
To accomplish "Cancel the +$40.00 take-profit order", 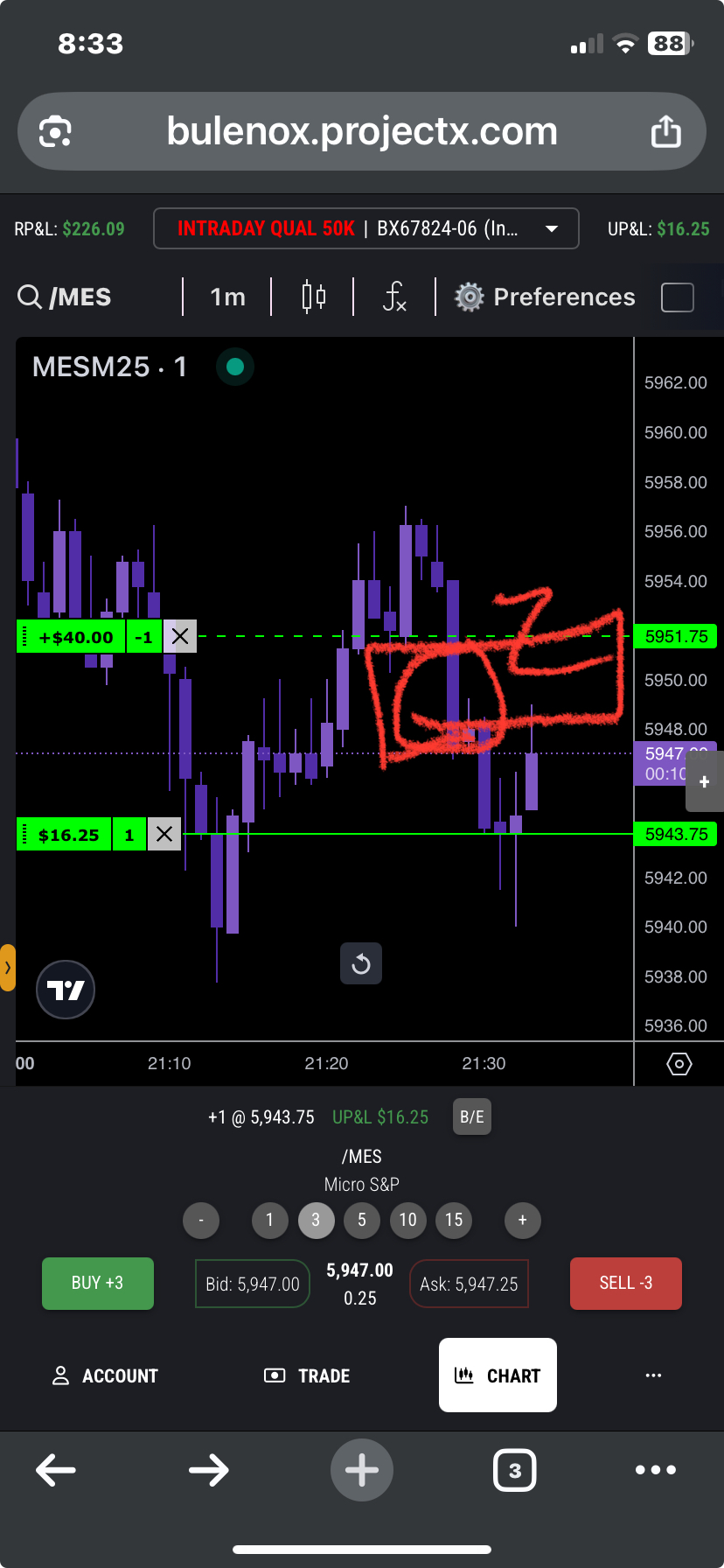I will (180, 637).
